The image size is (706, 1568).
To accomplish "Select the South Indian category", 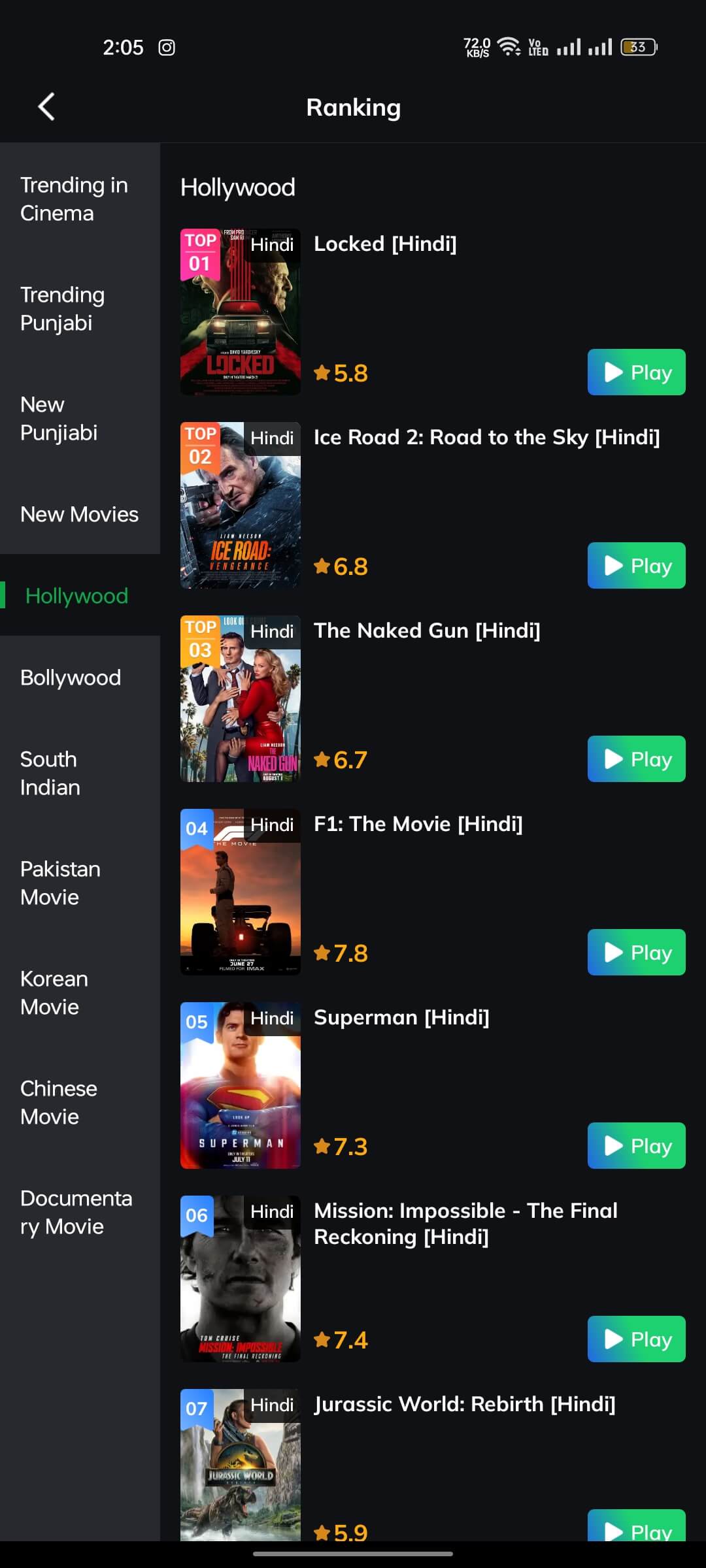I will click(x=50, y=774).
